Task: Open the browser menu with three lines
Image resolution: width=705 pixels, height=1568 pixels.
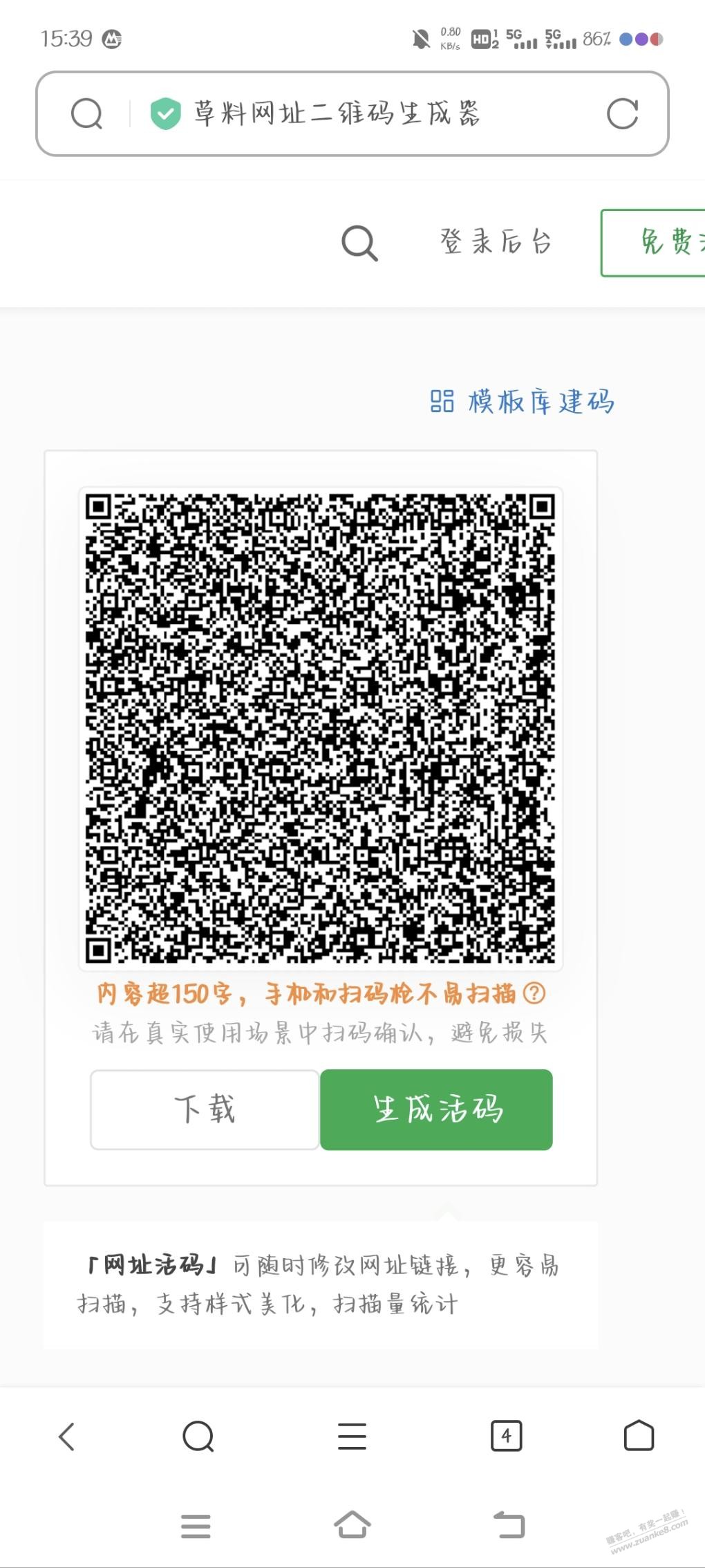Action: click(352, 1437)
